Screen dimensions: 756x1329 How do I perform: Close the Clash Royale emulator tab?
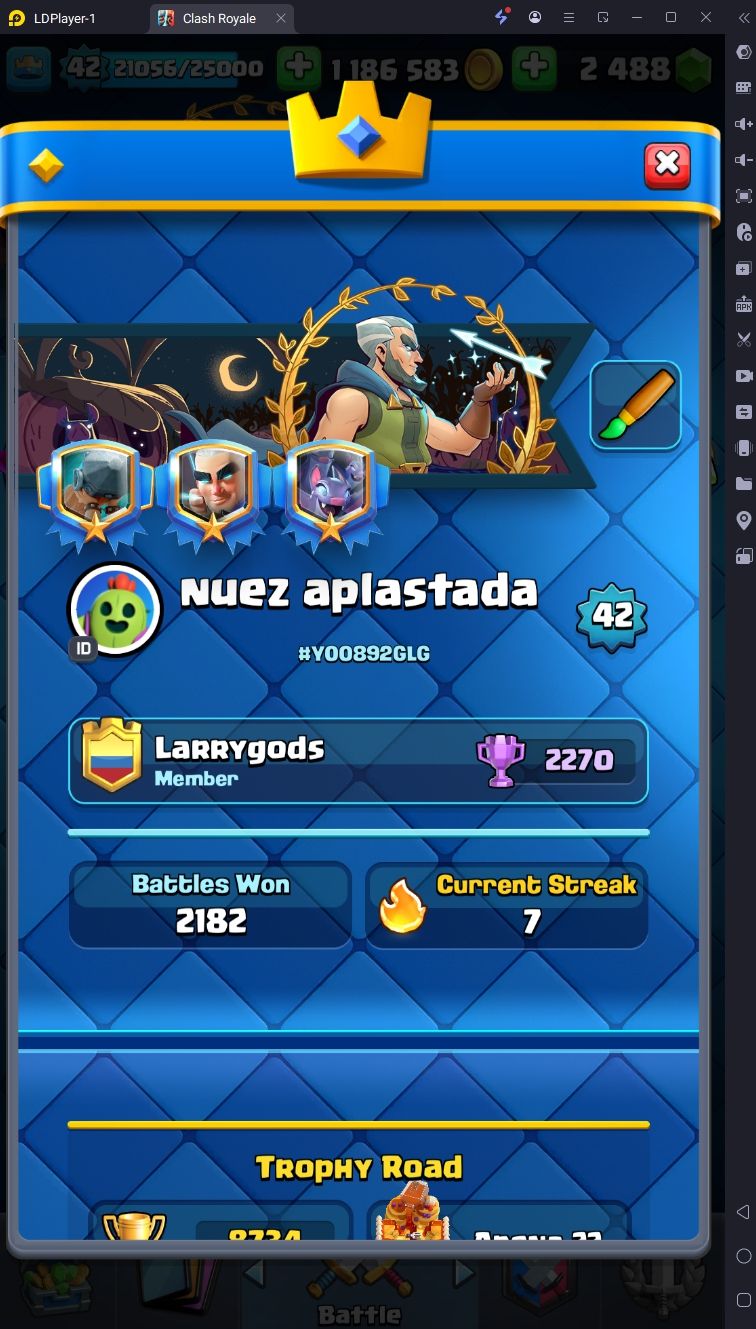[x=281, y=18]
